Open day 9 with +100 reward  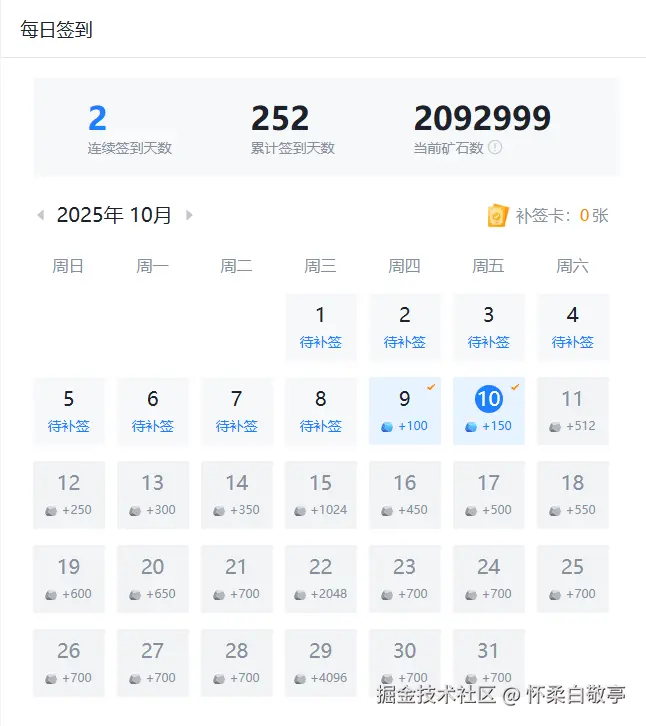(x=404, y=410)
